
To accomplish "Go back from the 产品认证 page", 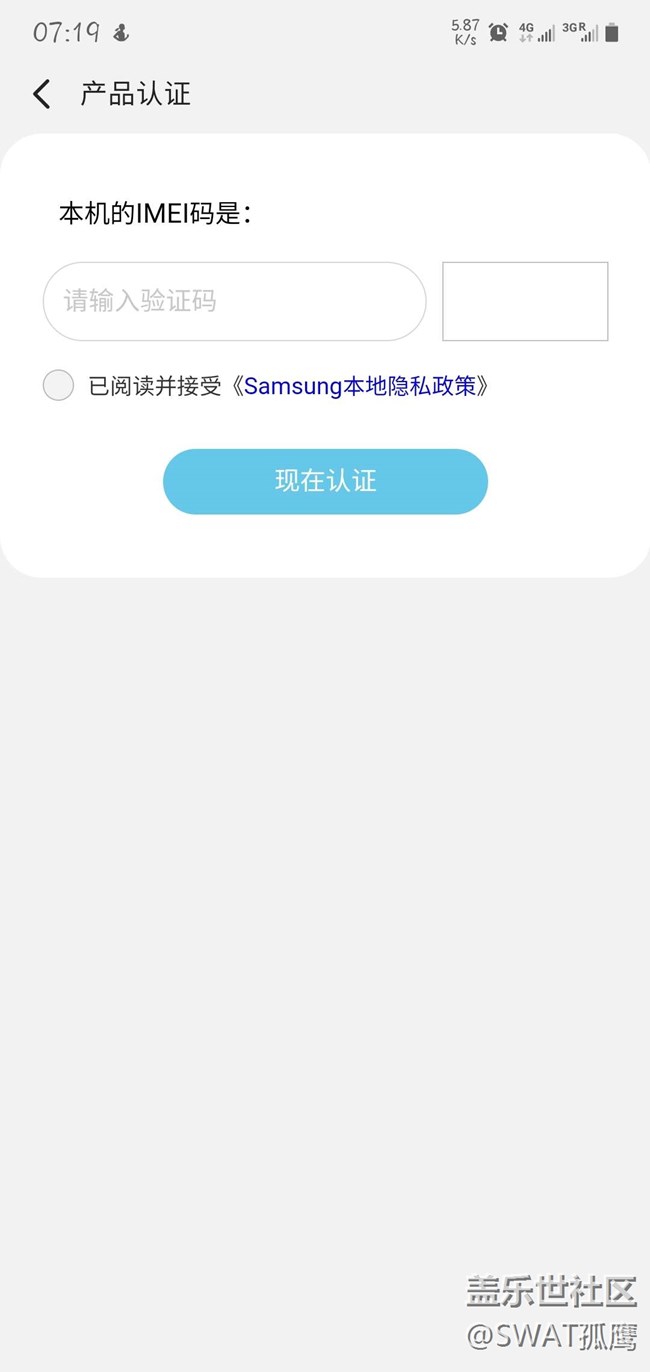I will click(41, 94).
